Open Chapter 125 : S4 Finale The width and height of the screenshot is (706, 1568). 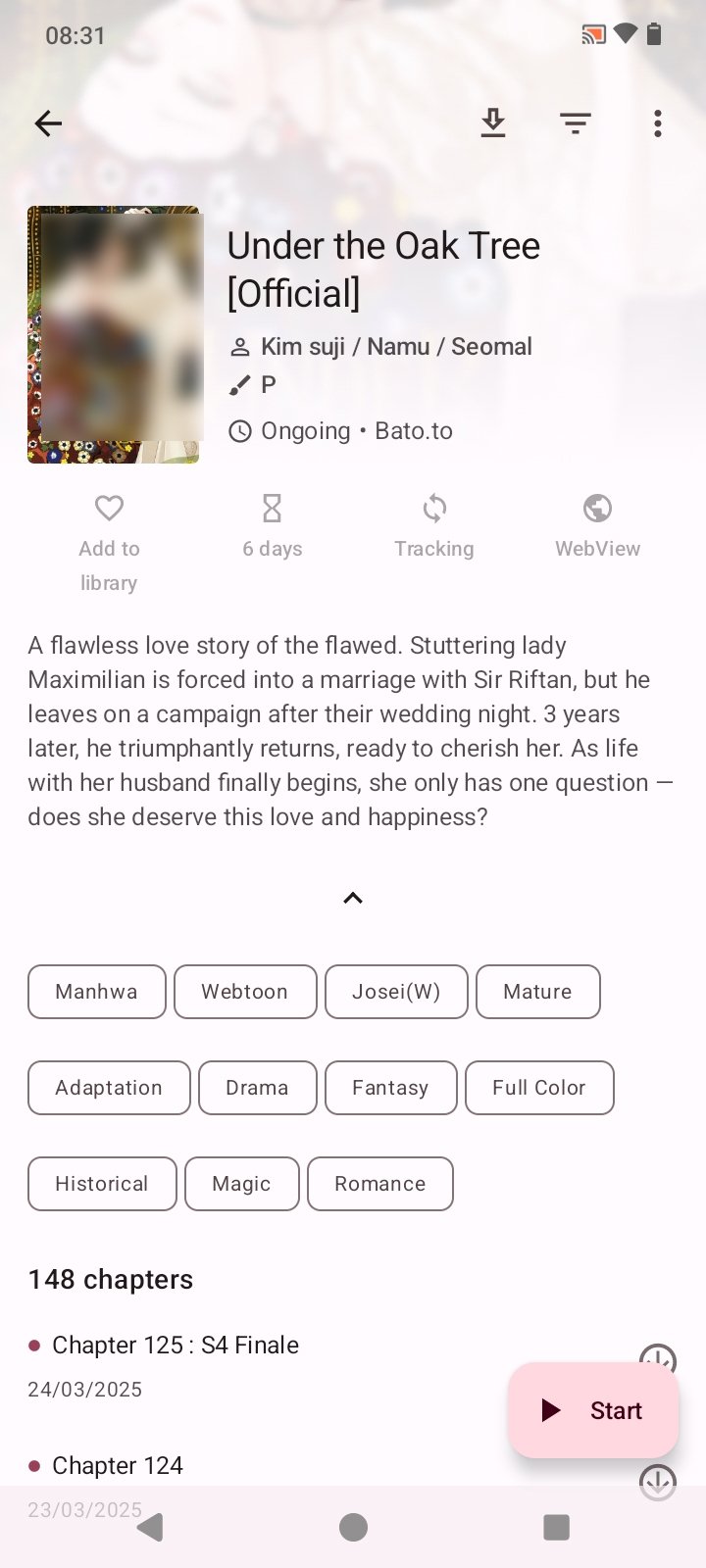(x=176, y=1346)
